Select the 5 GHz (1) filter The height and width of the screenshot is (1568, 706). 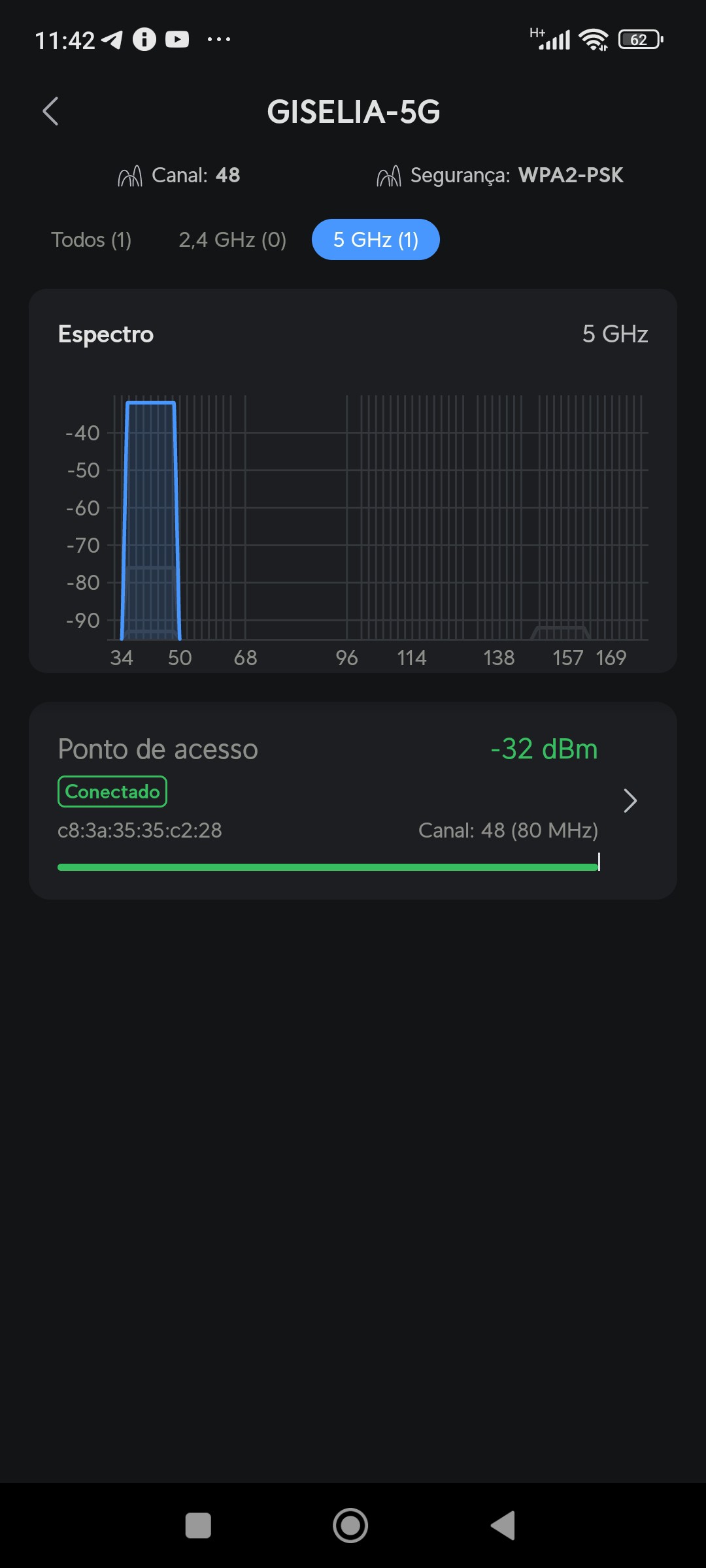pos(376,240)
